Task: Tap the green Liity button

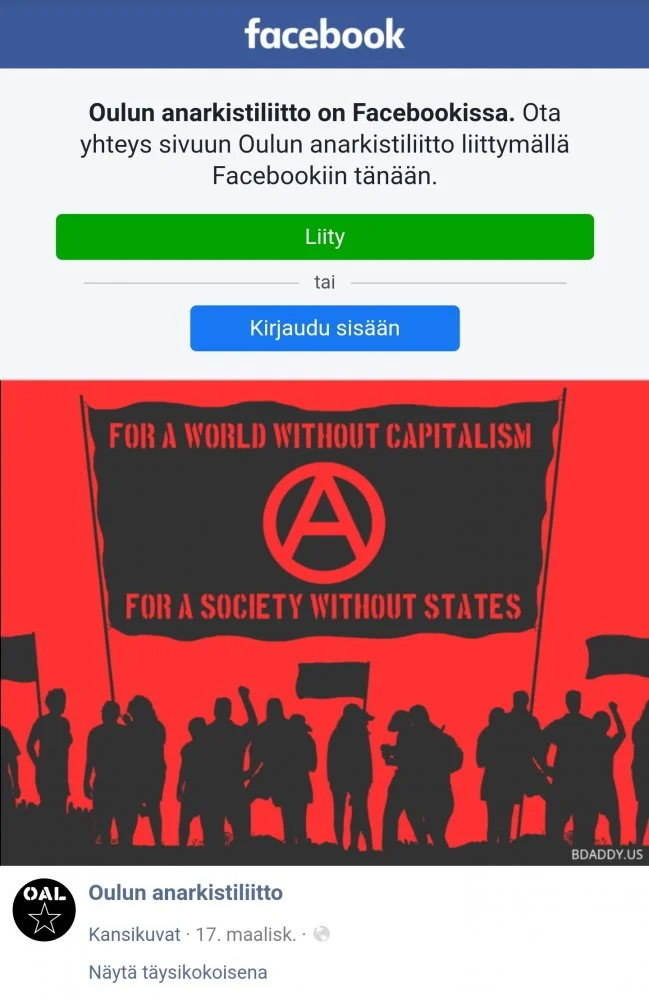Action: pyautogui.click(x=324, y=237)
